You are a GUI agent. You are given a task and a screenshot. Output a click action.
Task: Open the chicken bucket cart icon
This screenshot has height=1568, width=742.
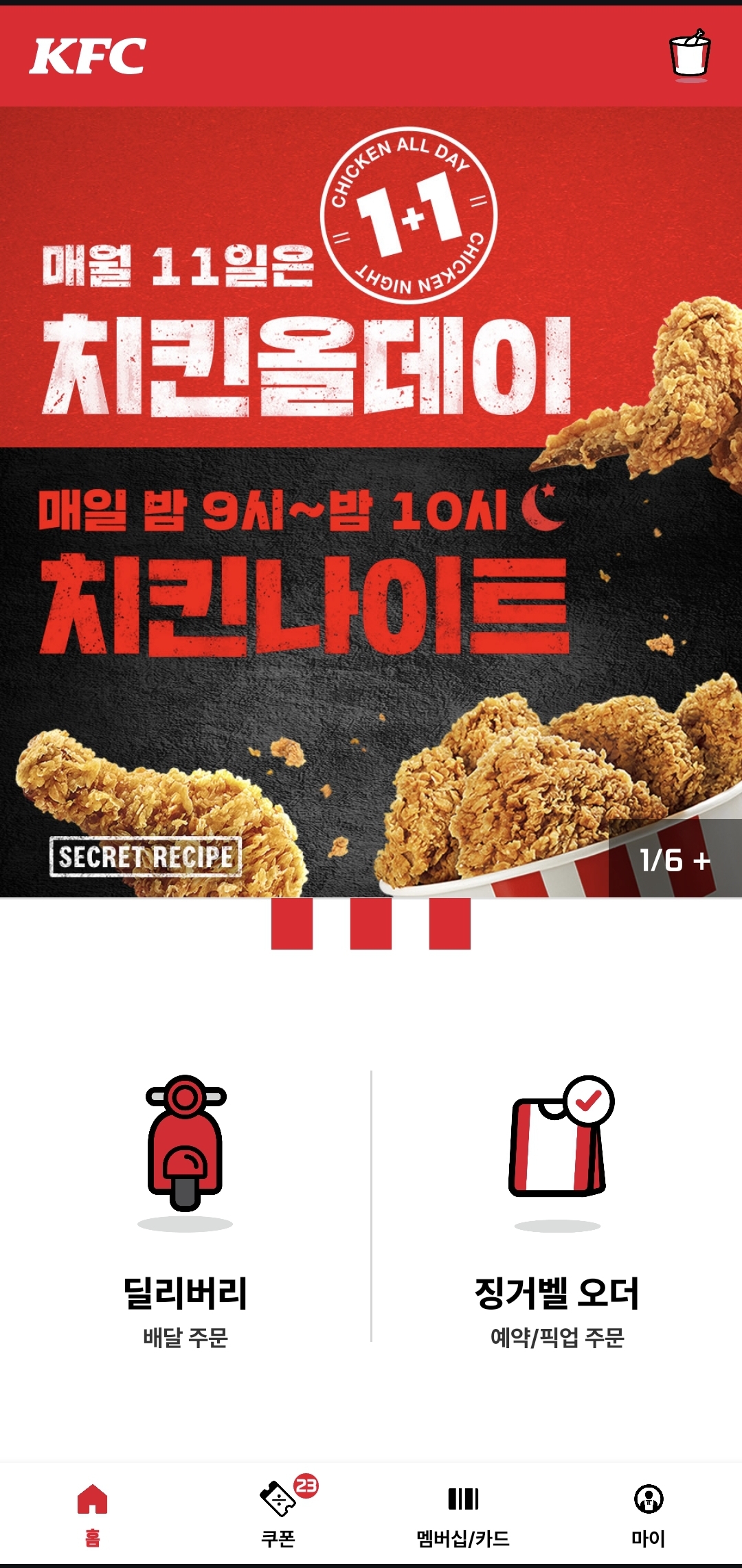pyautogui.click(x=690, y=55)
